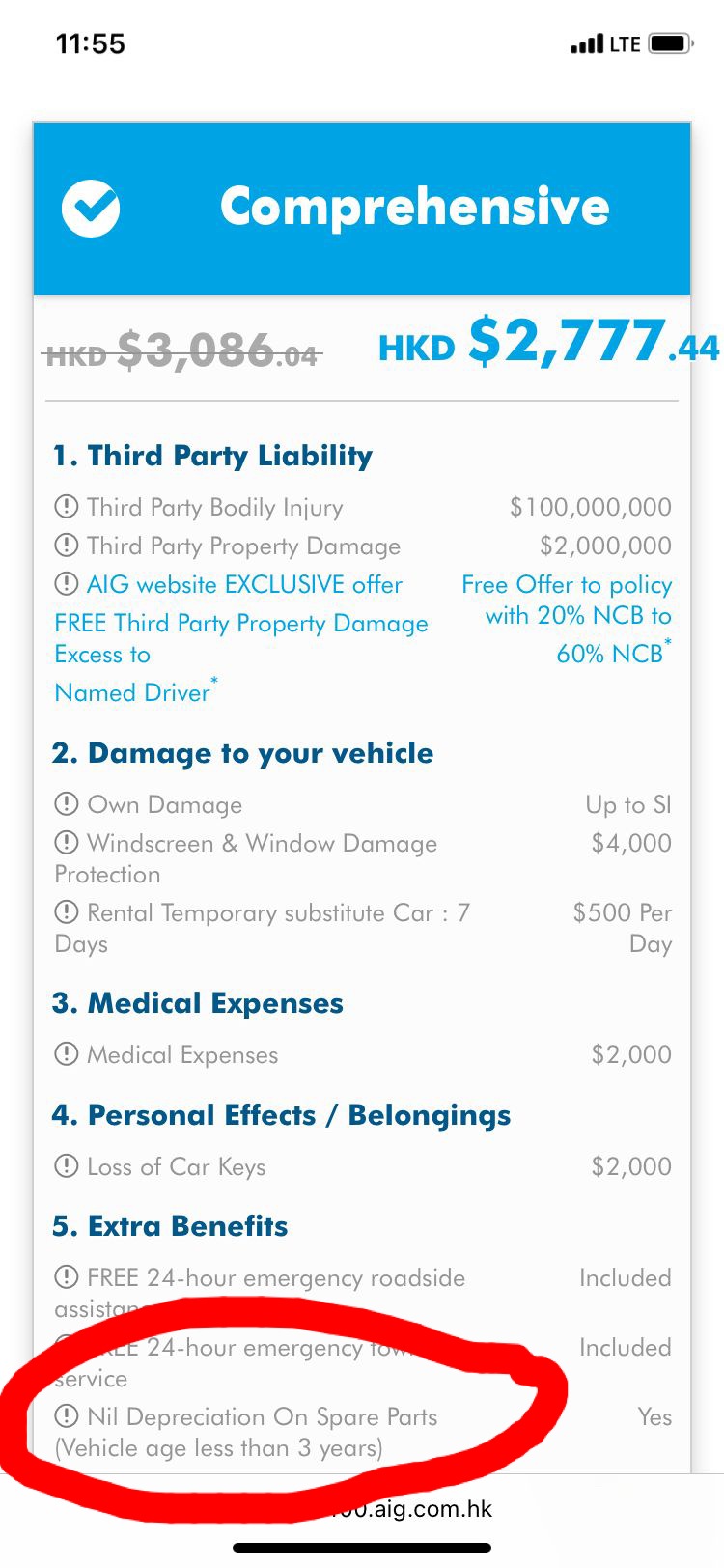Select the Comprehensive plan checkmark
Screen dimensions: 724x1568
91,209
